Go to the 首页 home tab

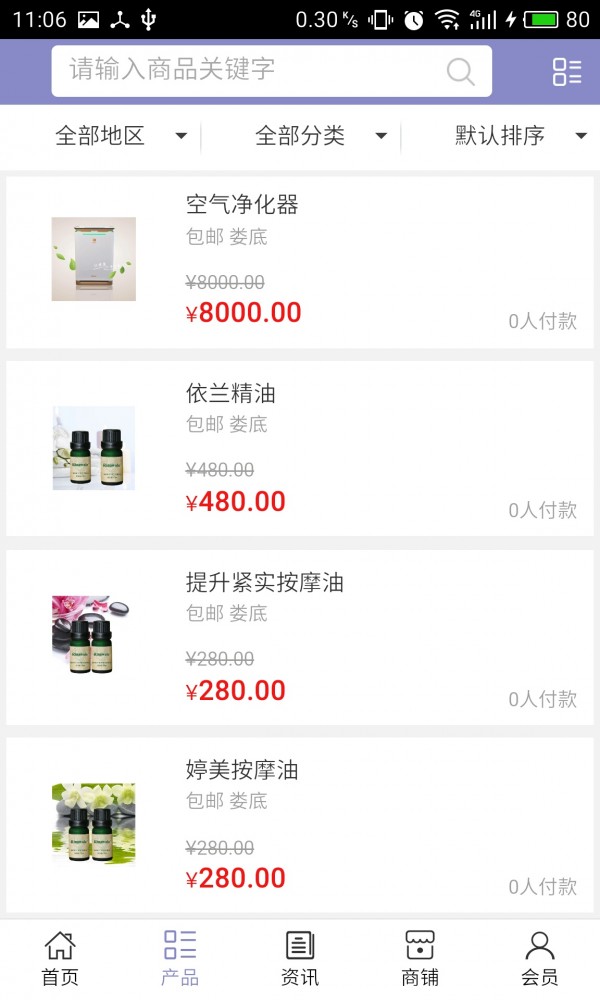(60, 958)
